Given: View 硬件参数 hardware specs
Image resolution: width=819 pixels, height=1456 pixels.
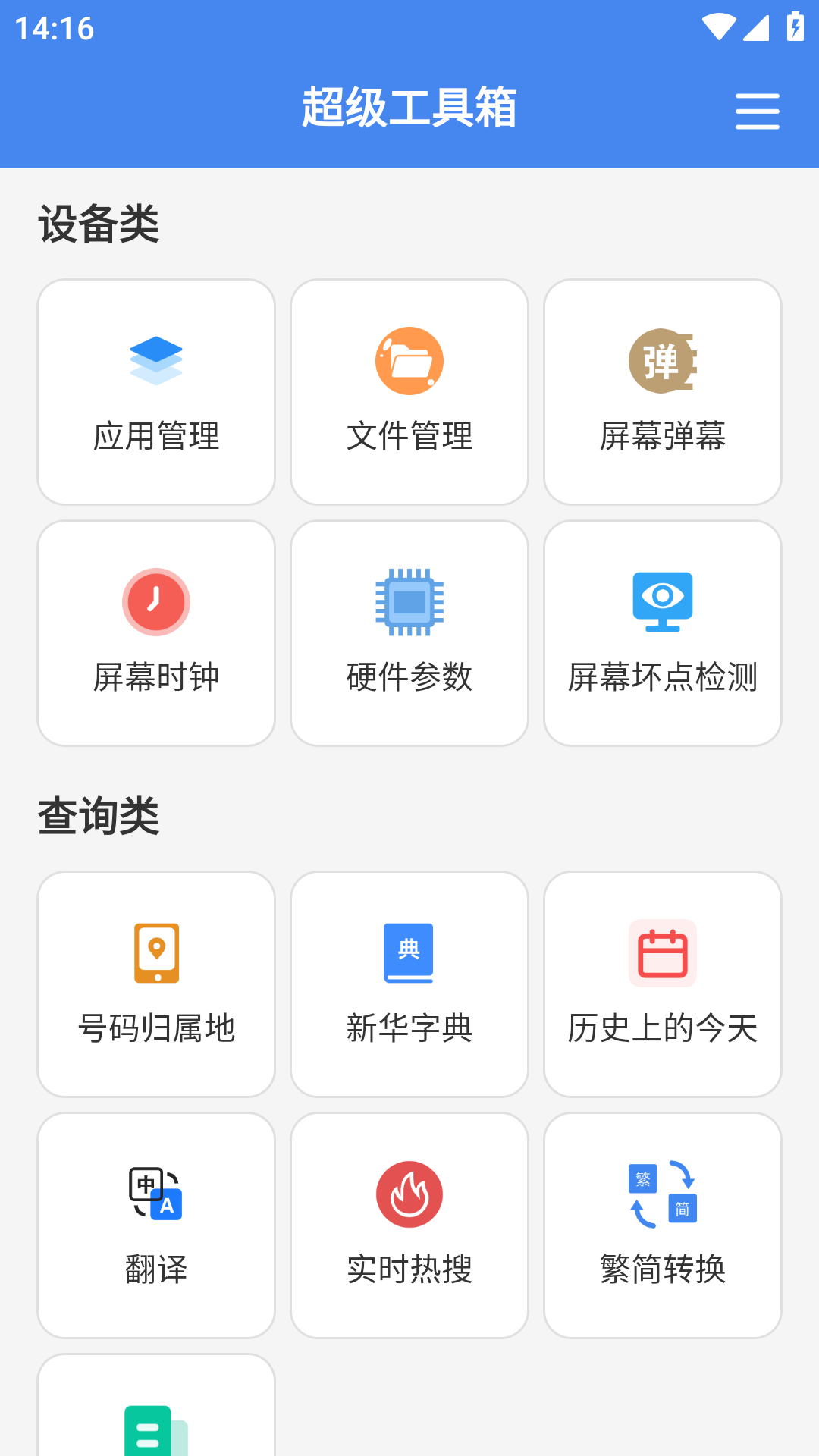Looking at the screenshot, I should pyautogui.click(x=409, y=633).
